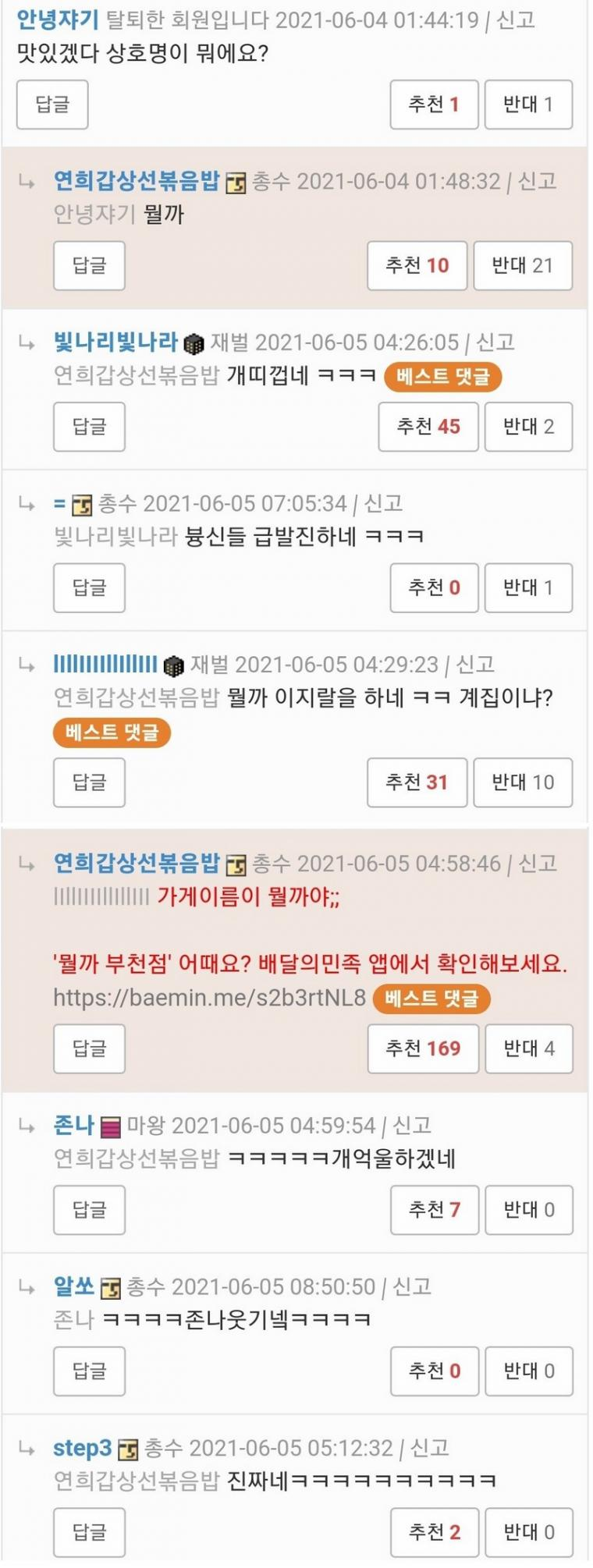Reply to the 가게이름이 뭘까야 comment
Viewport: 593px width, 1568px height.
point(89,1048)
